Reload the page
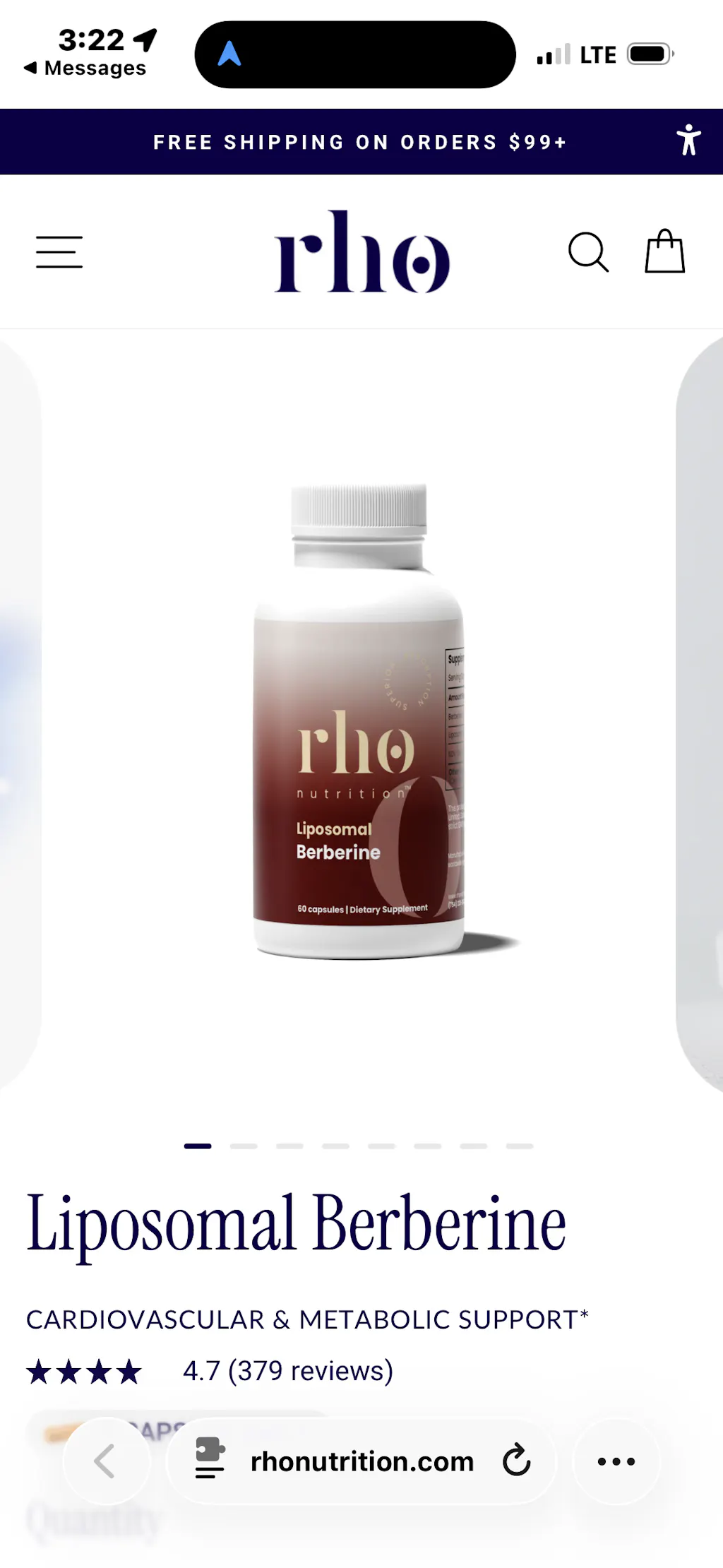Image resolution: width=723 pixels, height=1568 pixels. pos(517,1460)
